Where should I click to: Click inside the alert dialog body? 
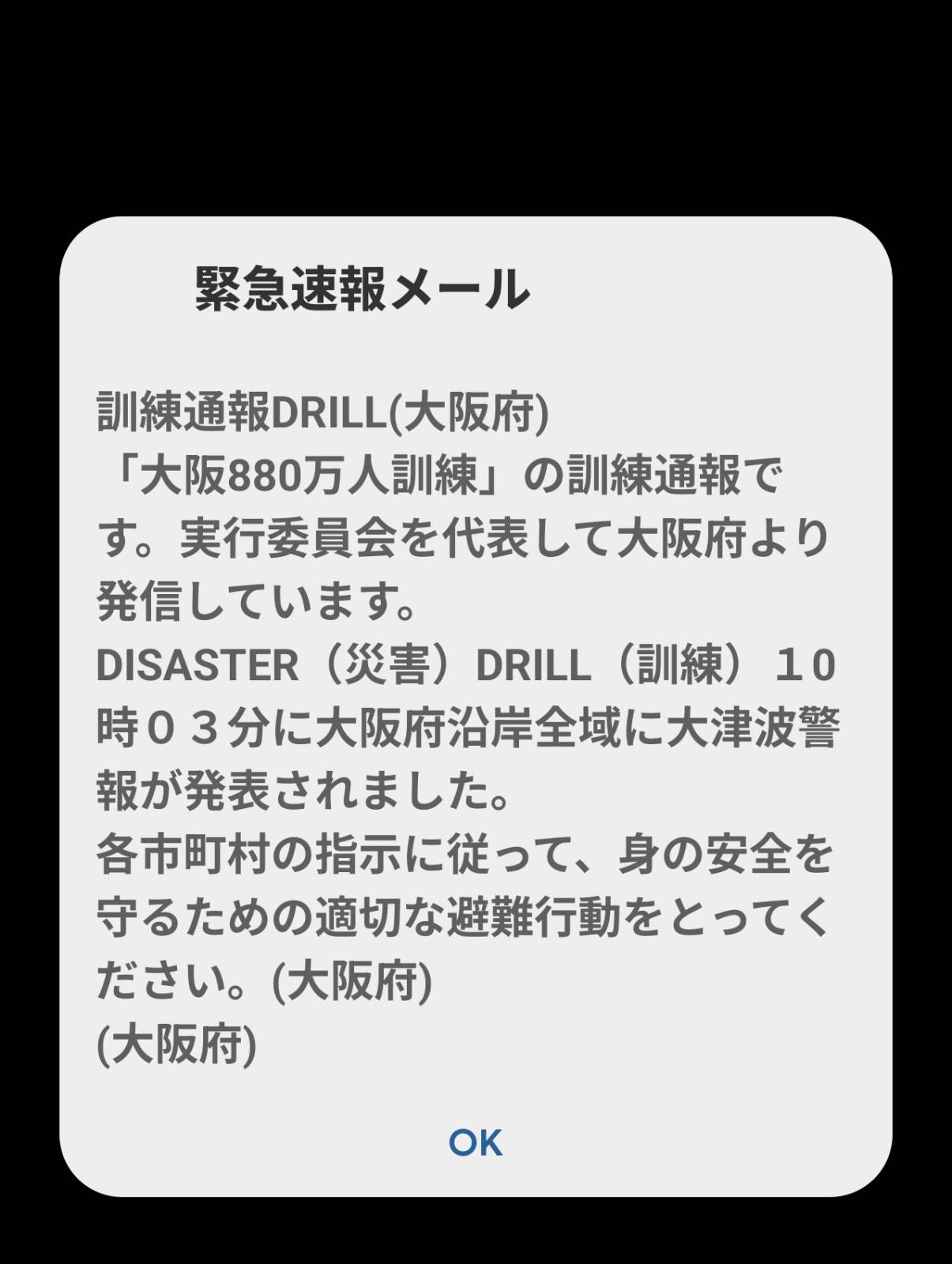[474, 711]
